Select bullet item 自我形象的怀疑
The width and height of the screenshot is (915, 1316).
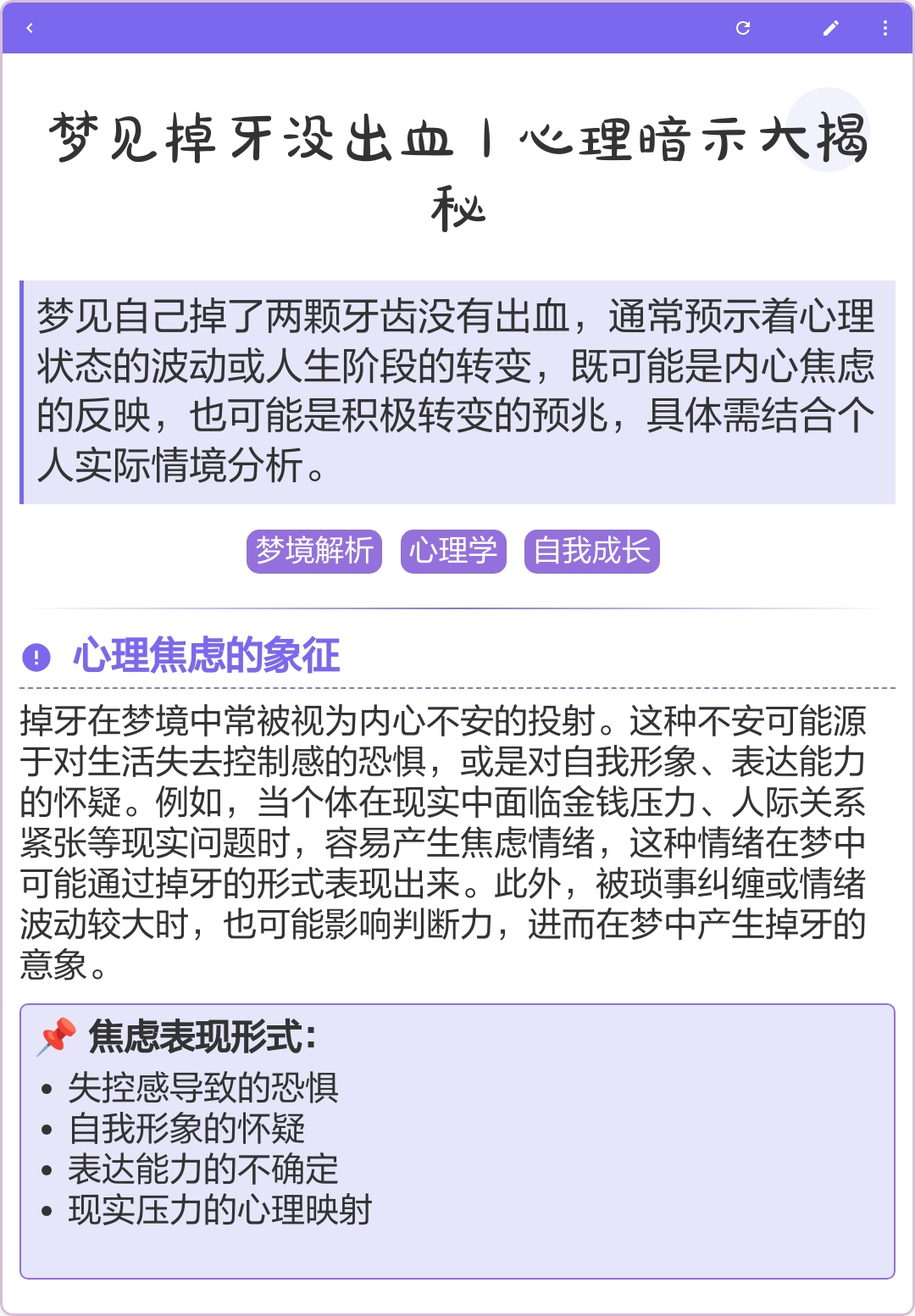point(188,1130)
